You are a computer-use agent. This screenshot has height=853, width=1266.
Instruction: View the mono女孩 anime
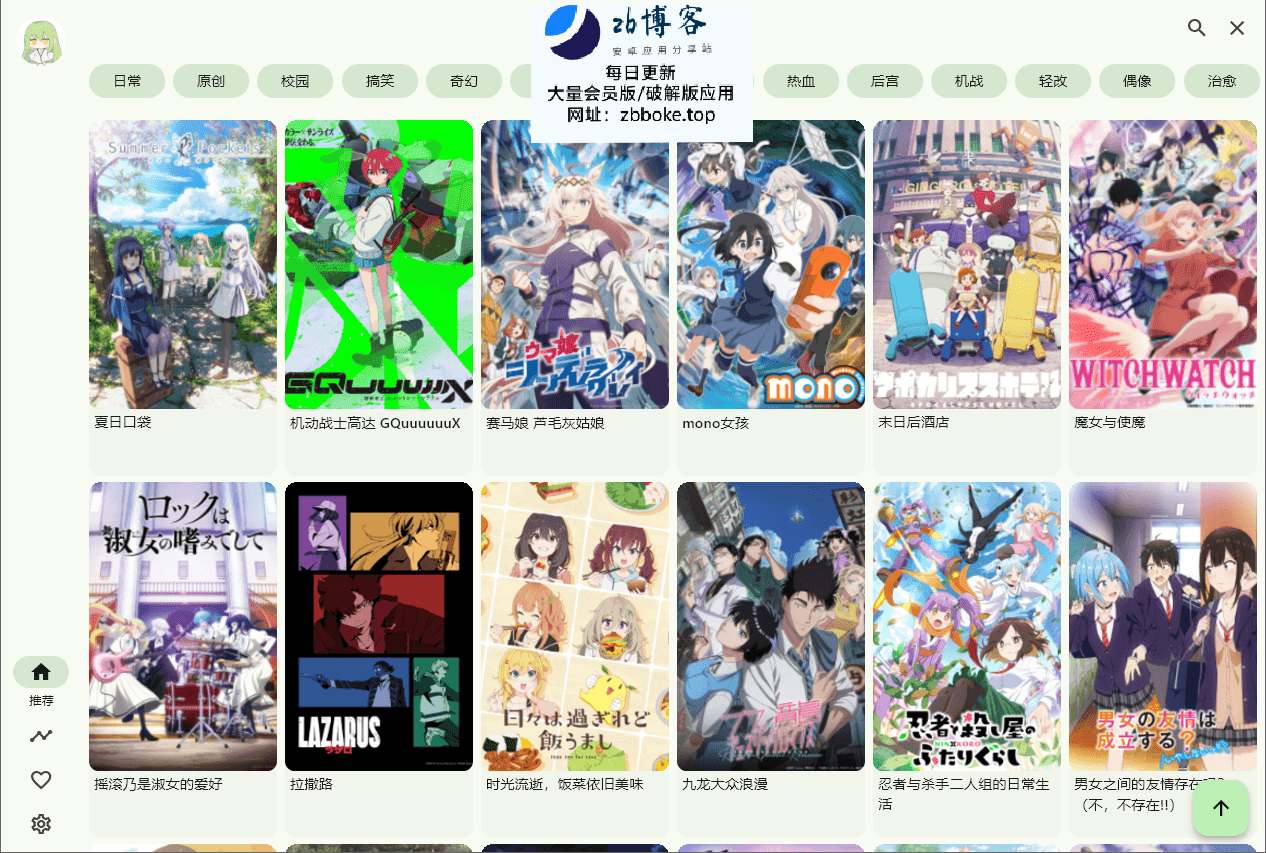pos(771,265)
